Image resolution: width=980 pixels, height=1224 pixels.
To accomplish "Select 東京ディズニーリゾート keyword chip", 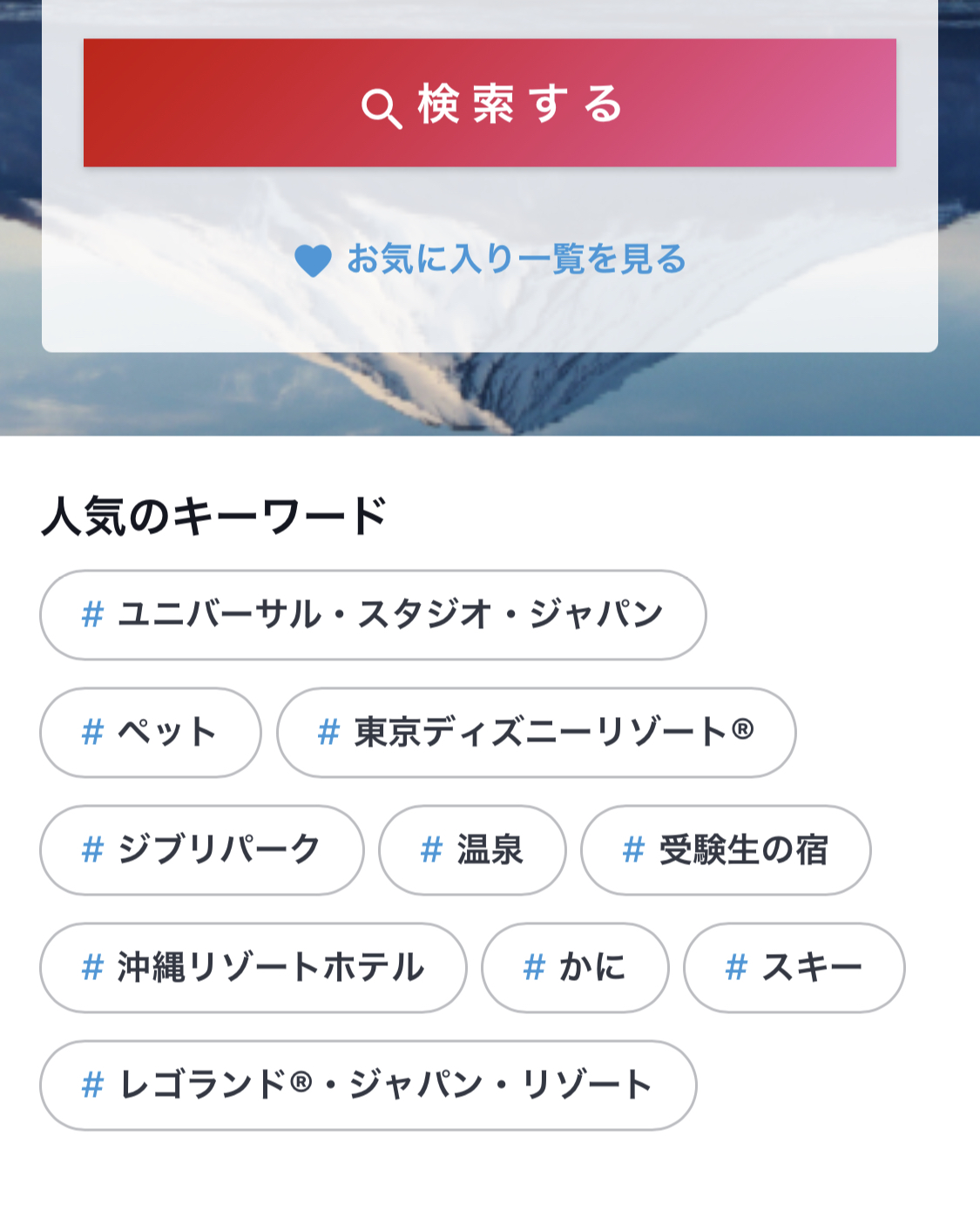I will pyautogui.click(x=536, y=733).
